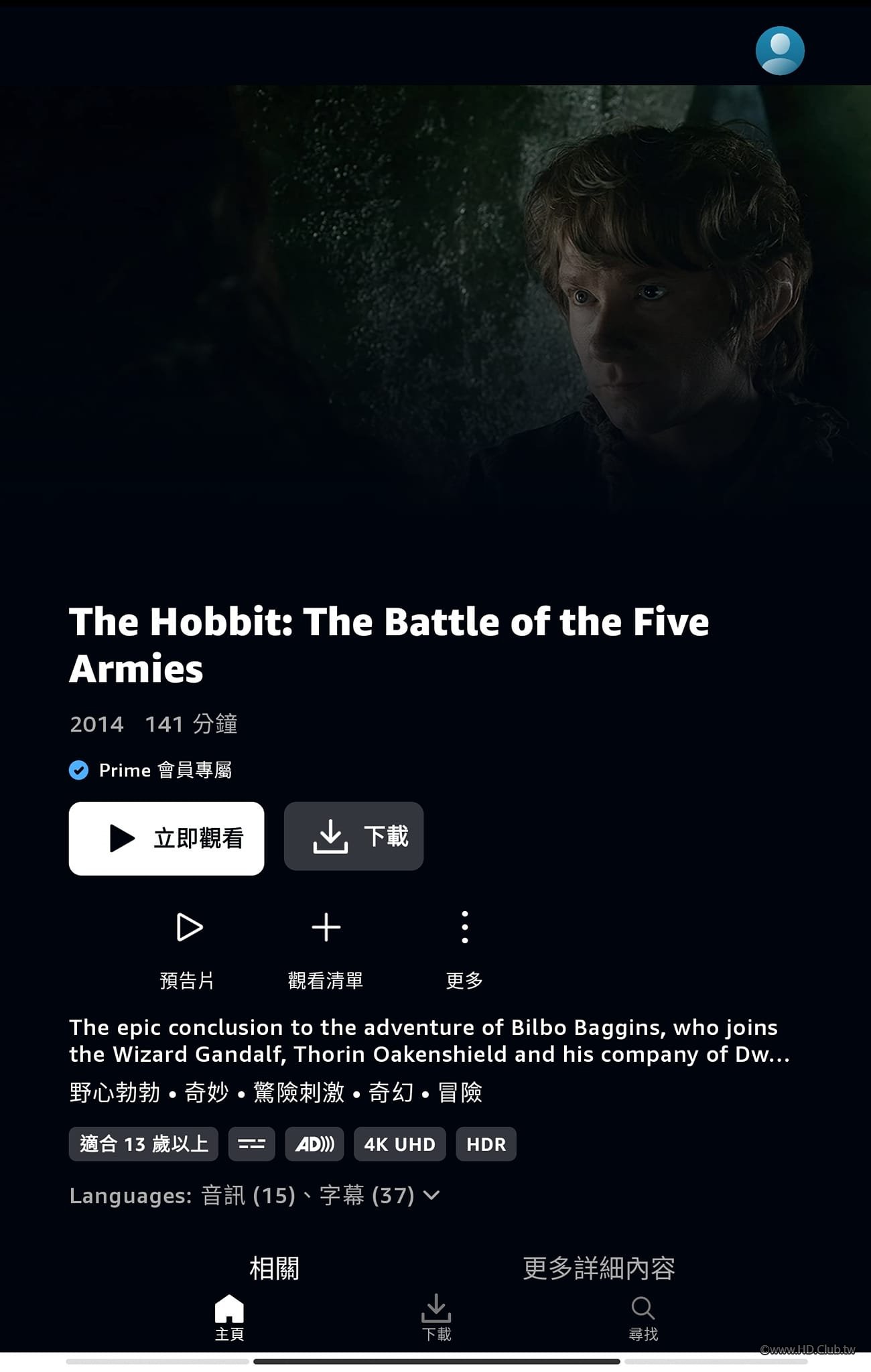Switch to the 更多詳細內容 tab

599,1268
